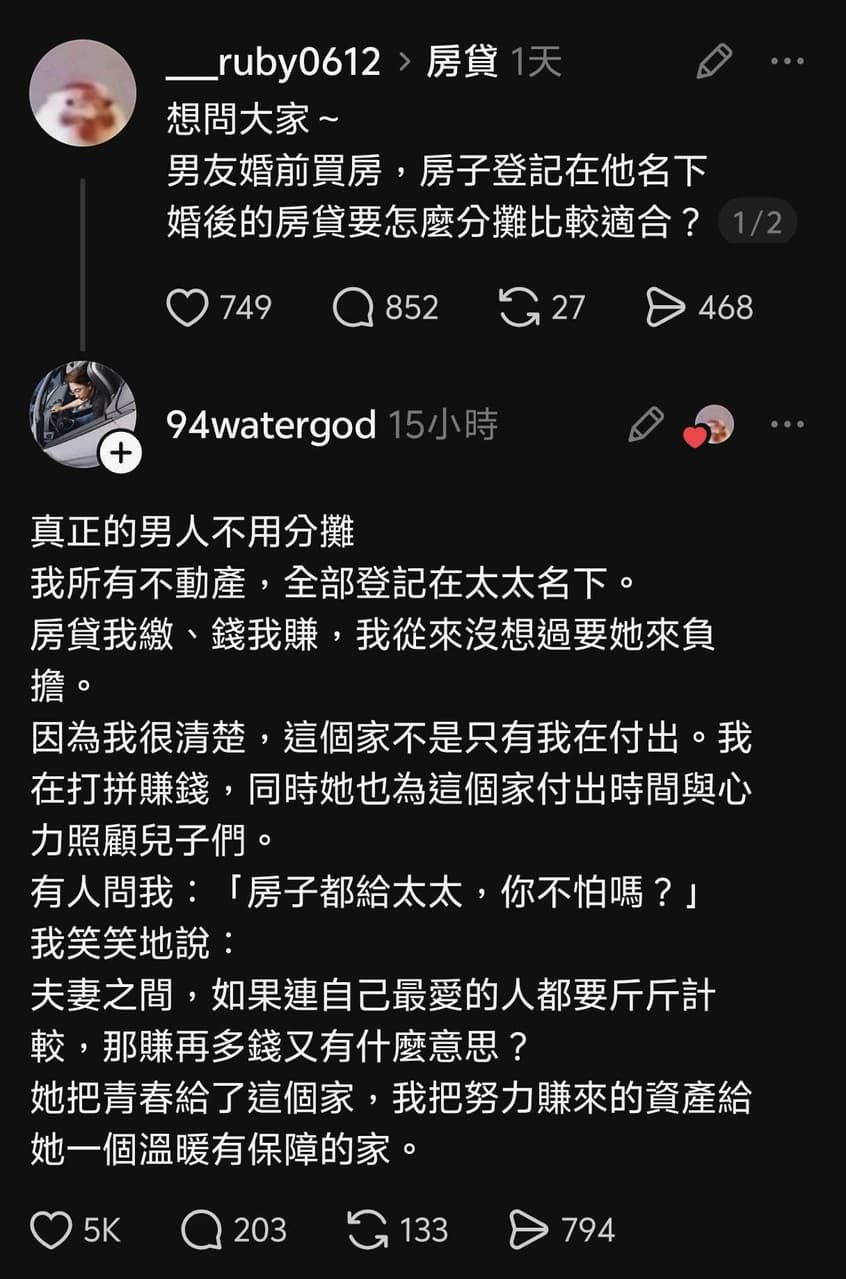Open overflow menu on 94watergod's reply
The height and width of the screenshot is (1279, 846).
pos(788,424)
